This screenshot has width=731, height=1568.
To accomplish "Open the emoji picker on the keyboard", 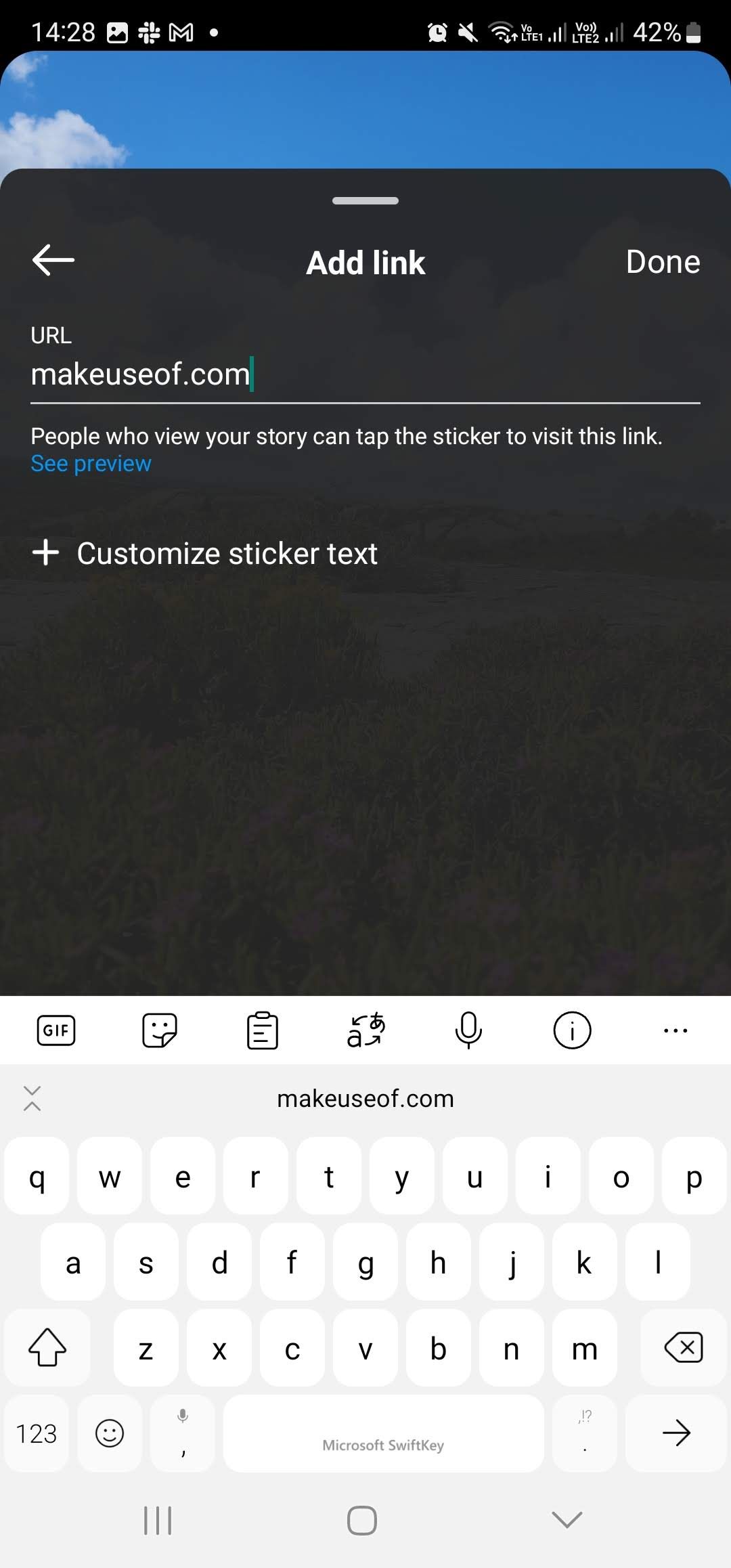I will click(108, 1433).
